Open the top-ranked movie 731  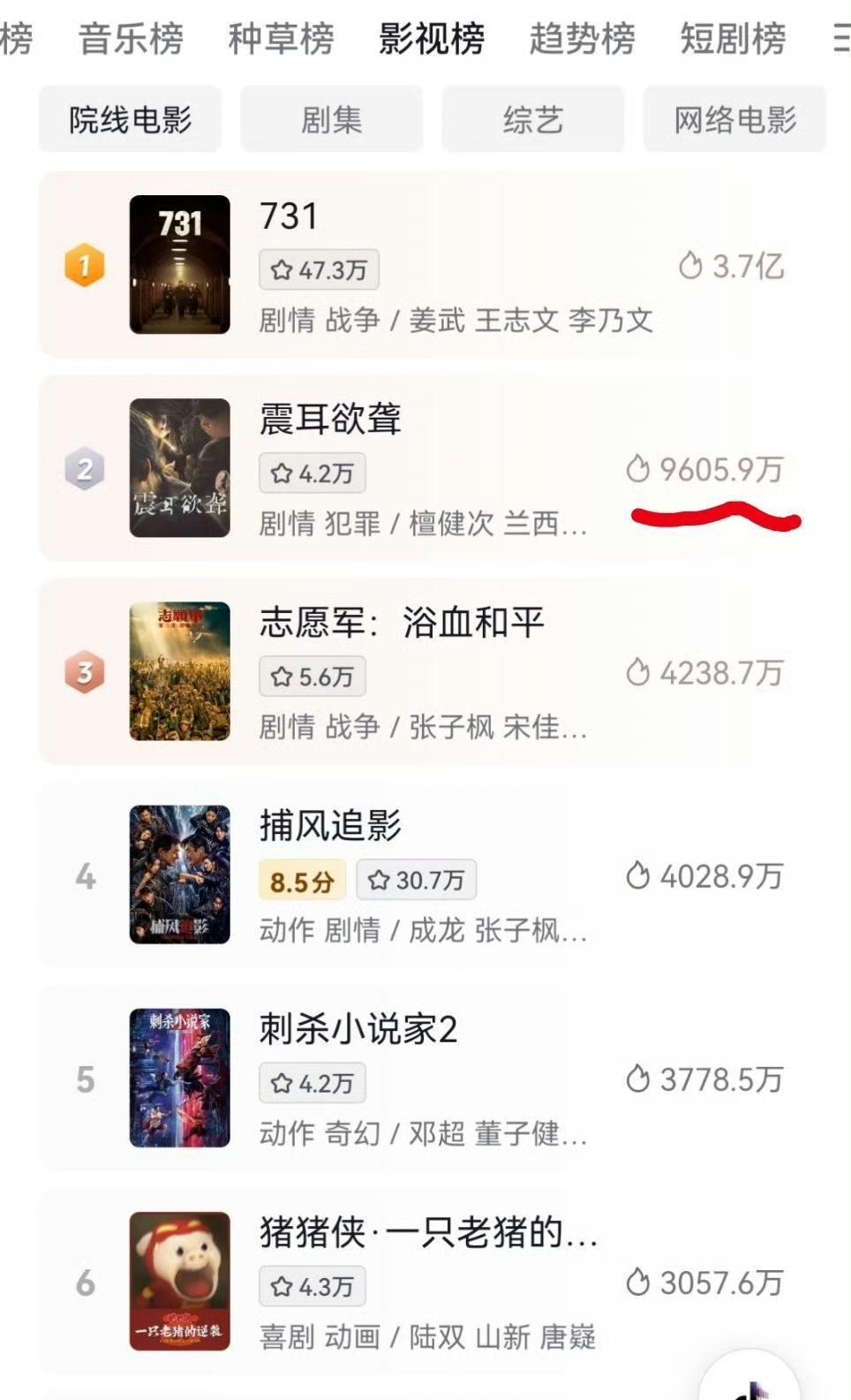click(289, 216)
